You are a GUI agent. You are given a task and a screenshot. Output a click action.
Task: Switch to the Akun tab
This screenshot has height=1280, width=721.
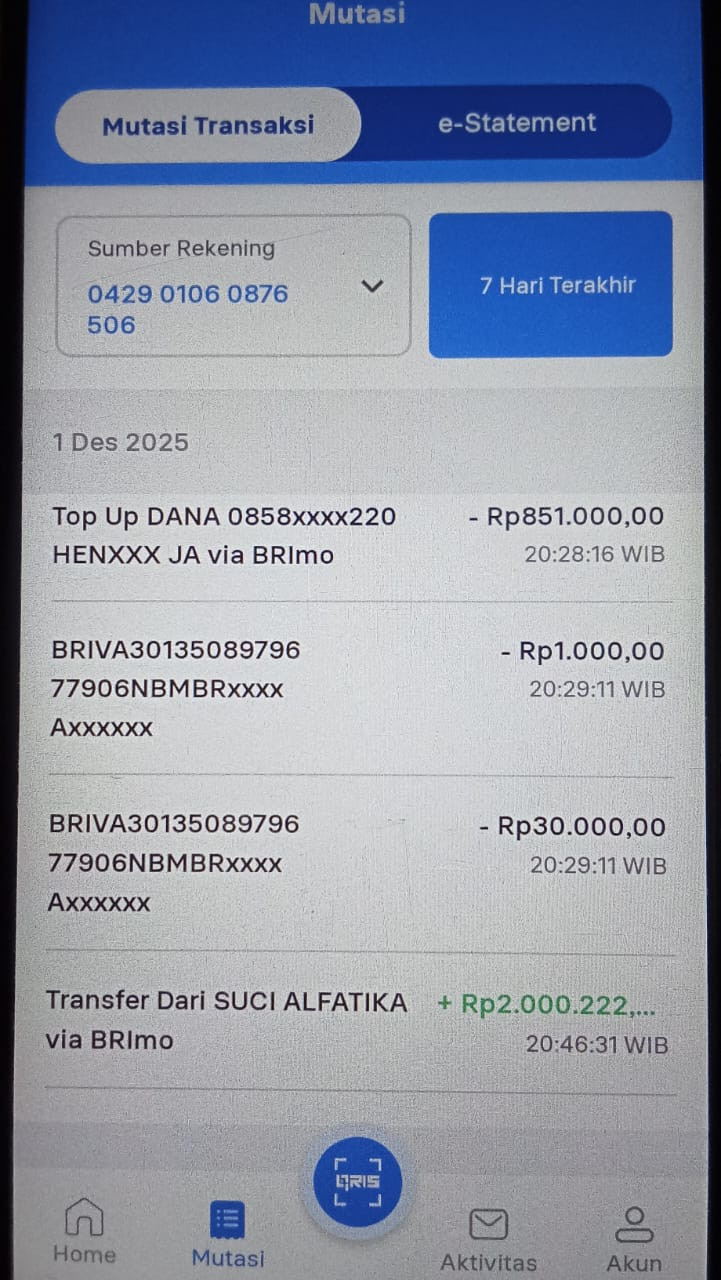click(634, 1240)
